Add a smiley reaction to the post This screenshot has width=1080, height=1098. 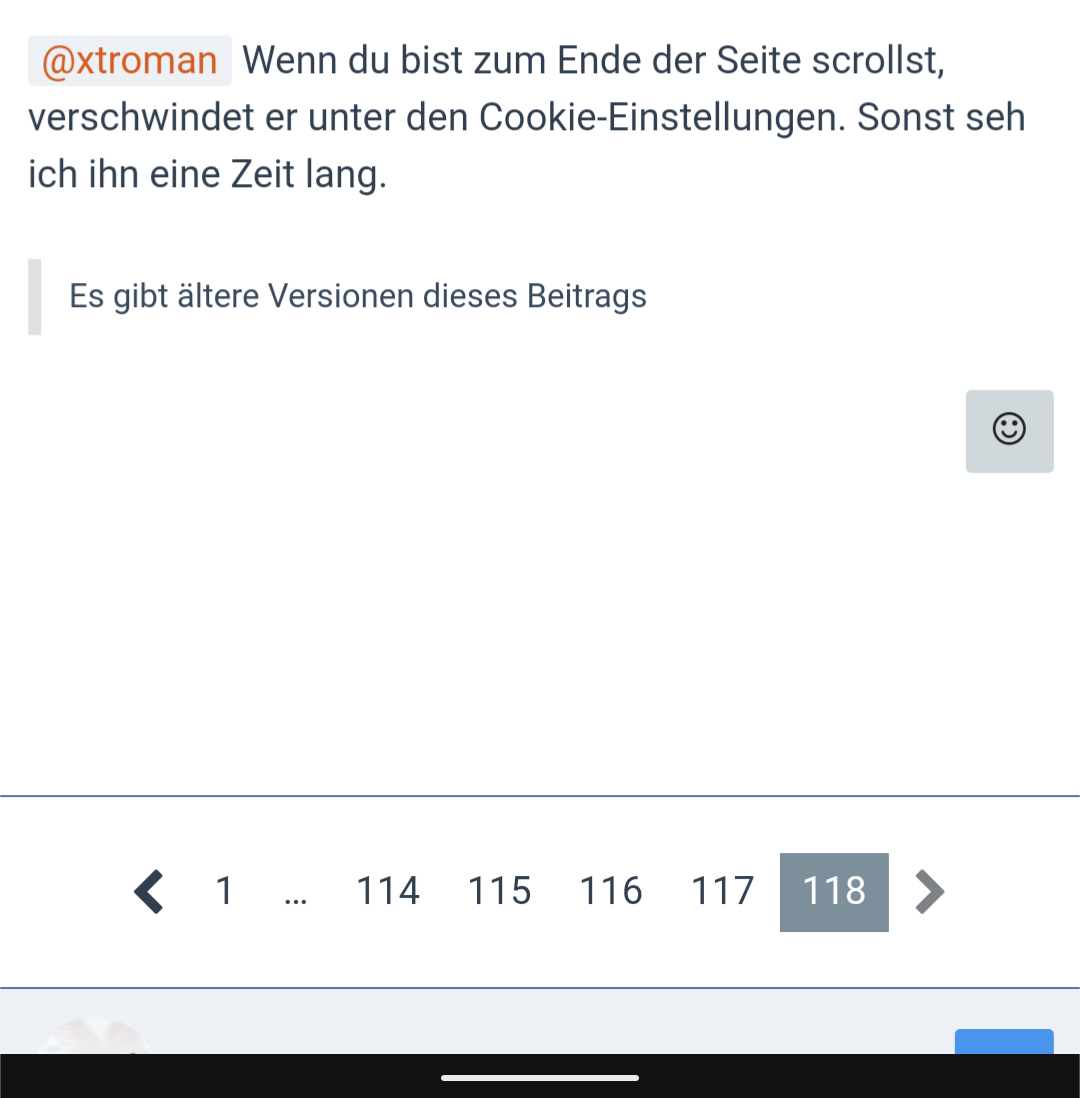tap(1009, 430)
